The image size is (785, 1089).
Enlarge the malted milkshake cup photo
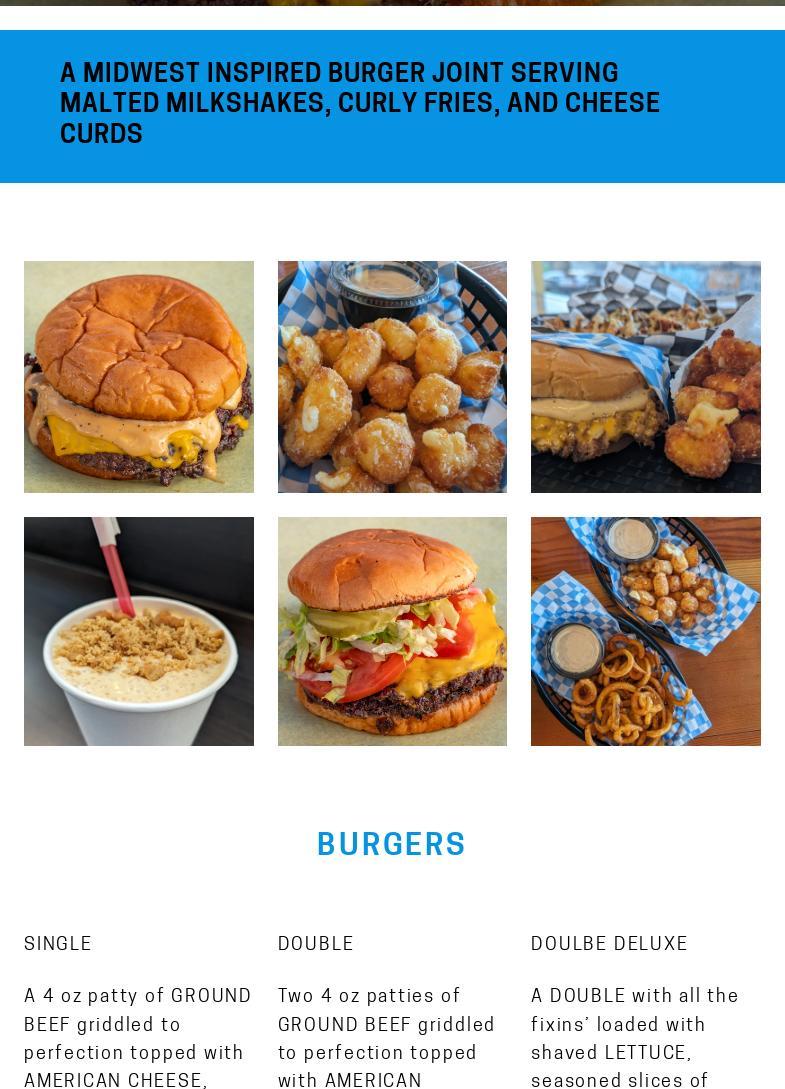tap(139, 631)
